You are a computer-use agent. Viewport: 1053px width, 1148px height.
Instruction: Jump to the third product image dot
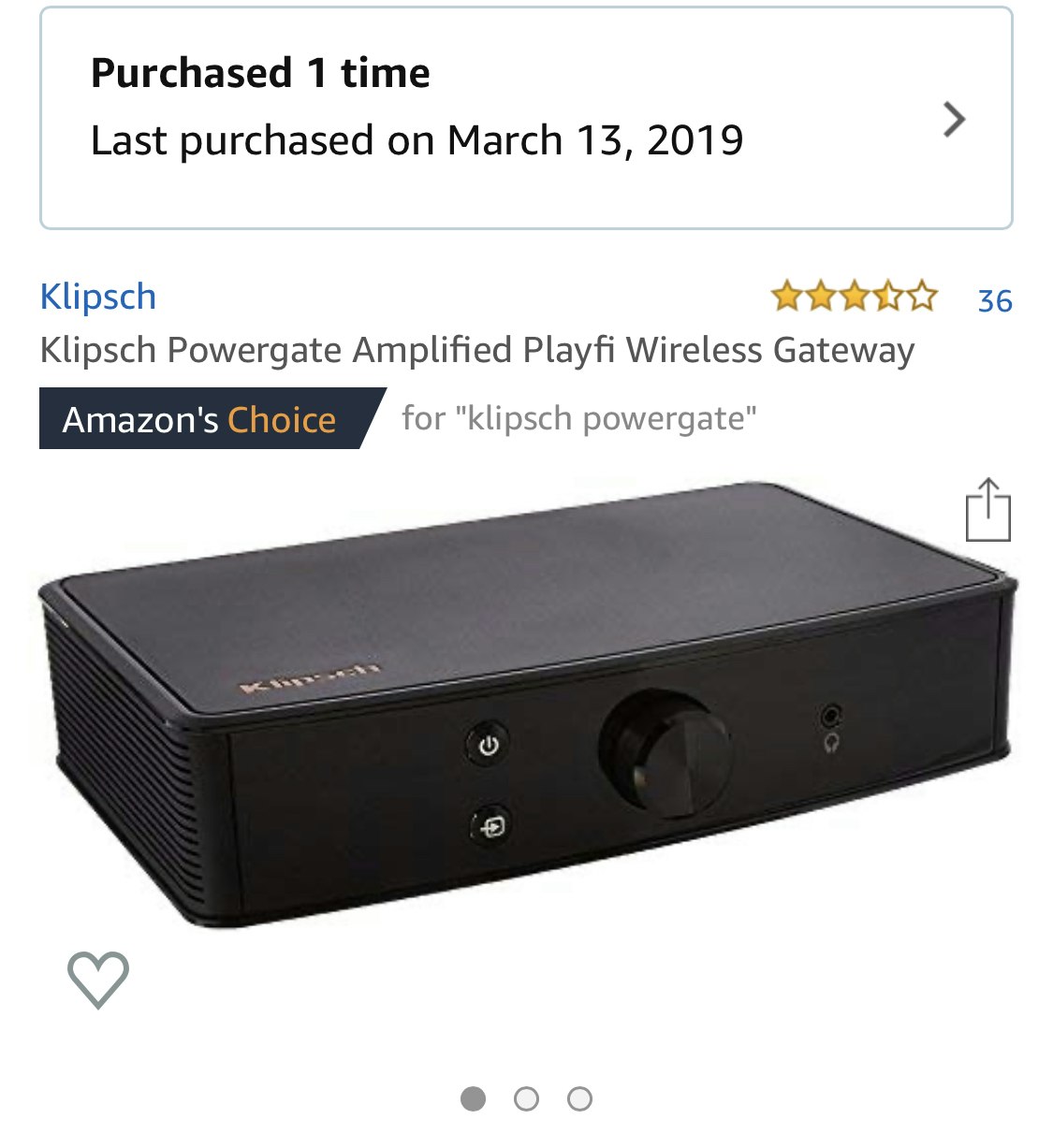pos(579,1098)
